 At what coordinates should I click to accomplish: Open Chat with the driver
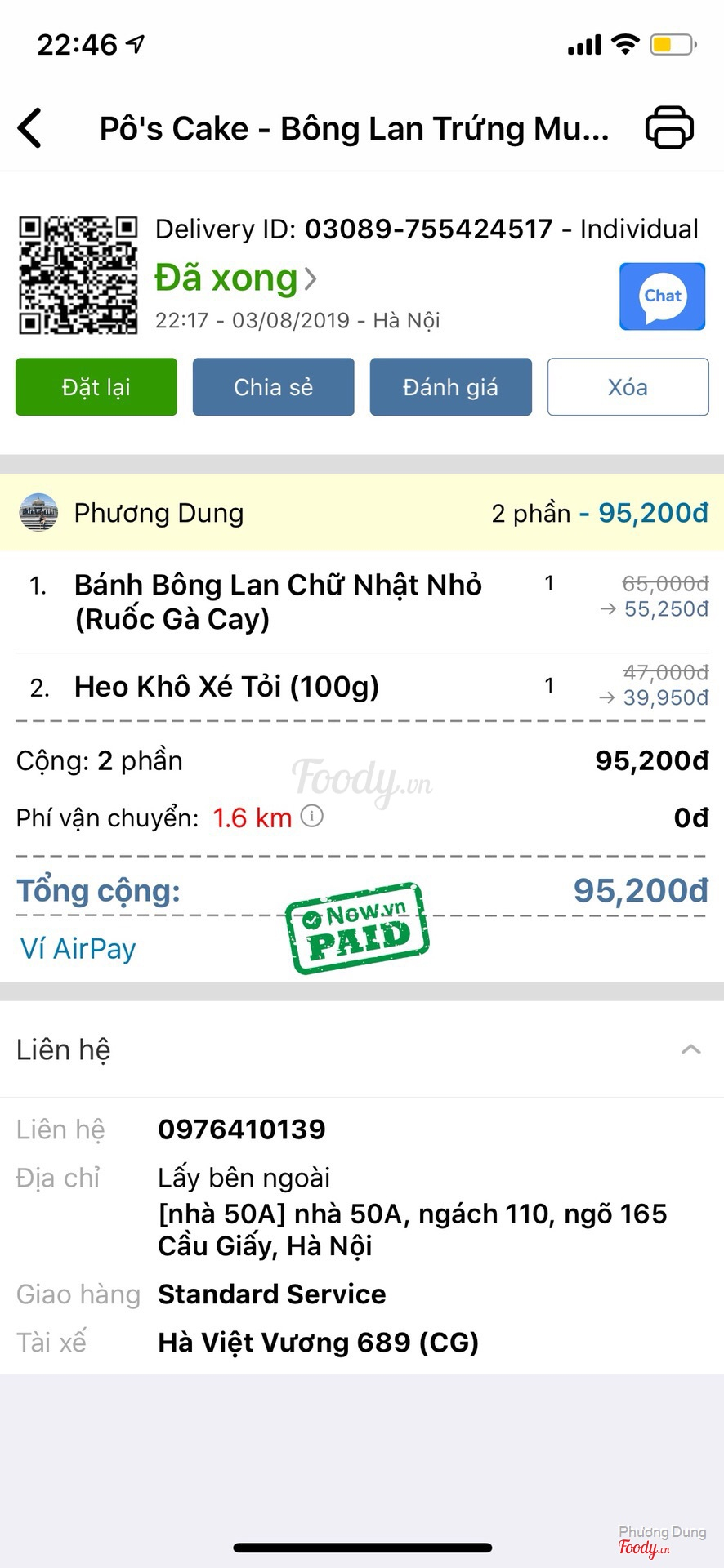coord(662,296)
